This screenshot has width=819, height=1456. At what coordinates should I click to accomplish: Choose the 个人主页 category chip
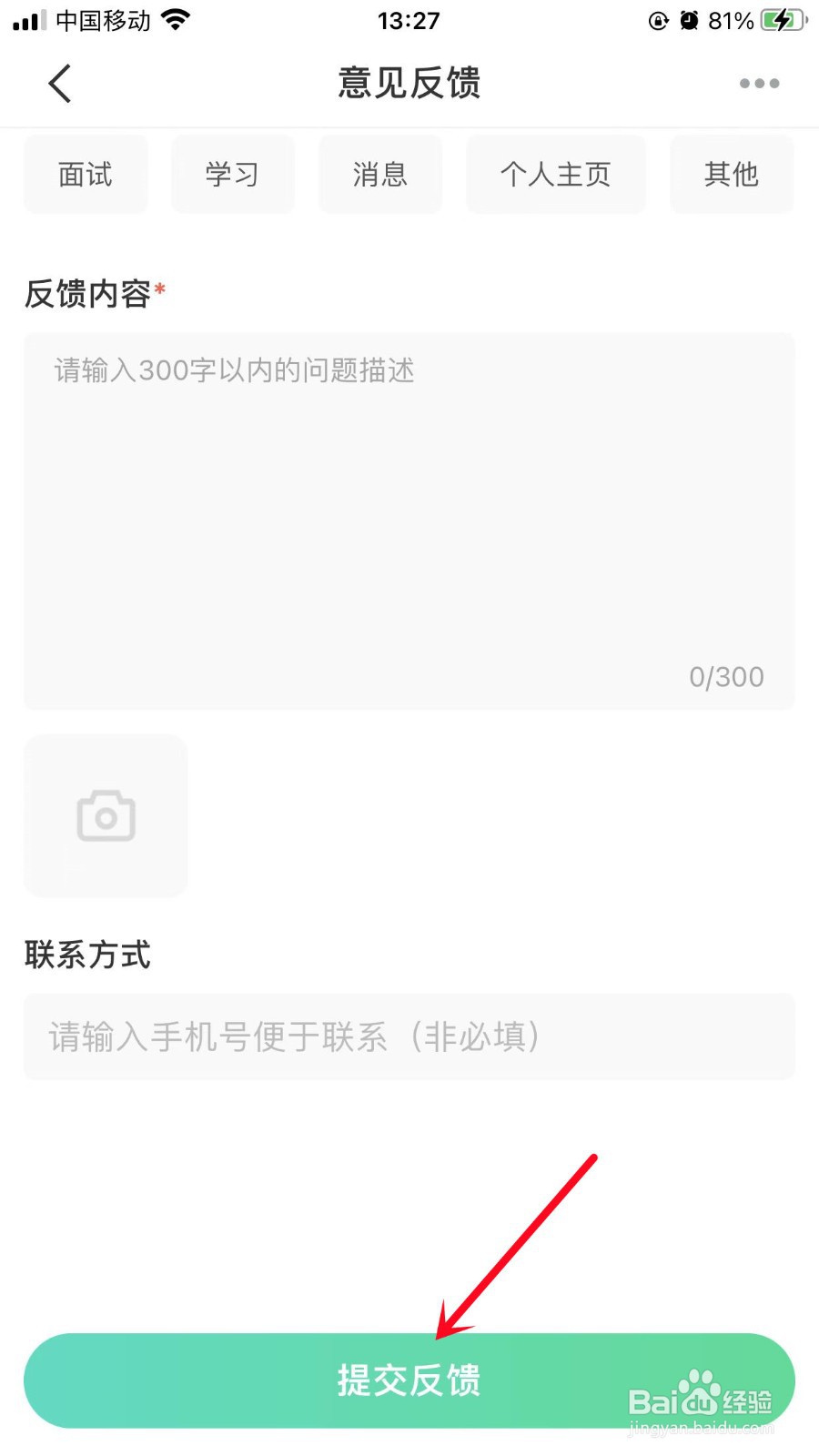click(x=555, y=174)
